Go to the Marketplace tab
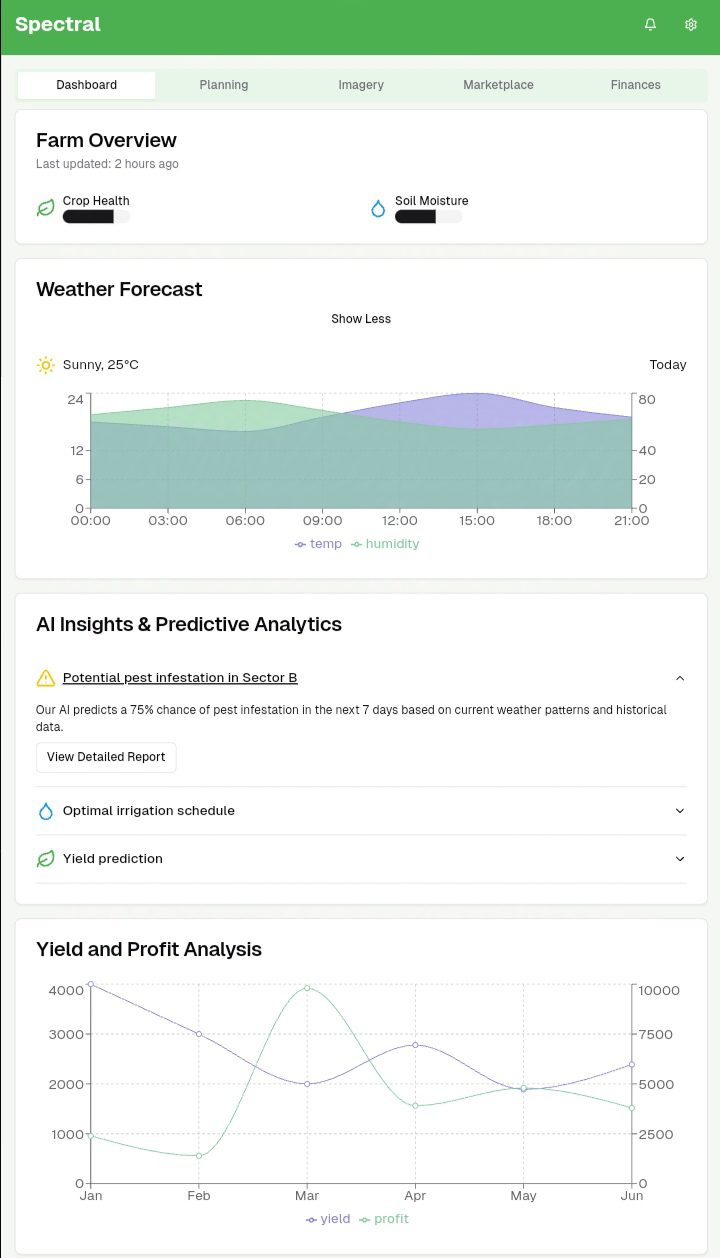The width and height of the screenshot is (720, 1258). 498,85
